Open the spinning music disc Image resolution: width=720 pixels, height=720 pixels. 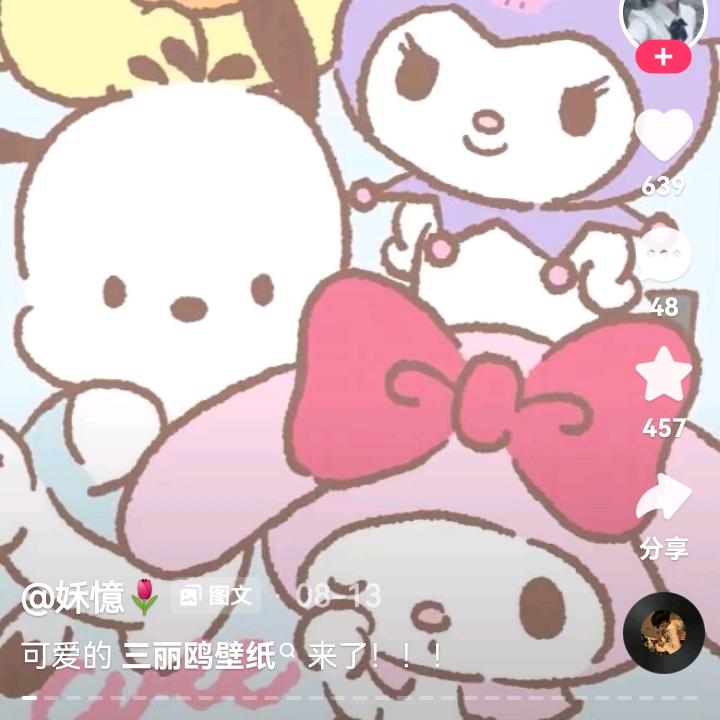664,633
